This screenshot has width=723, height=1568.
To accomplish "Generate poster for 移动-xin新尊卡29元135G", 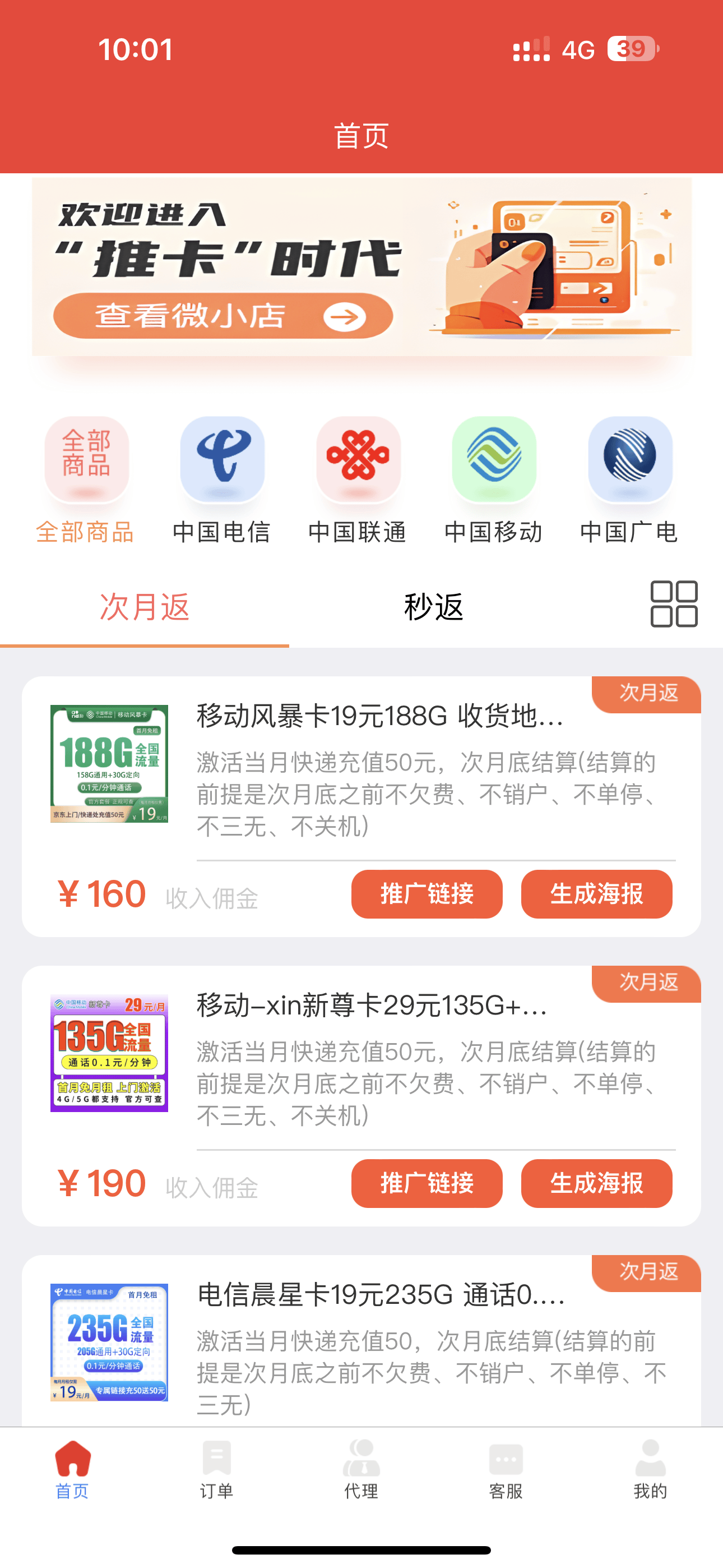I will point(596,1183).
